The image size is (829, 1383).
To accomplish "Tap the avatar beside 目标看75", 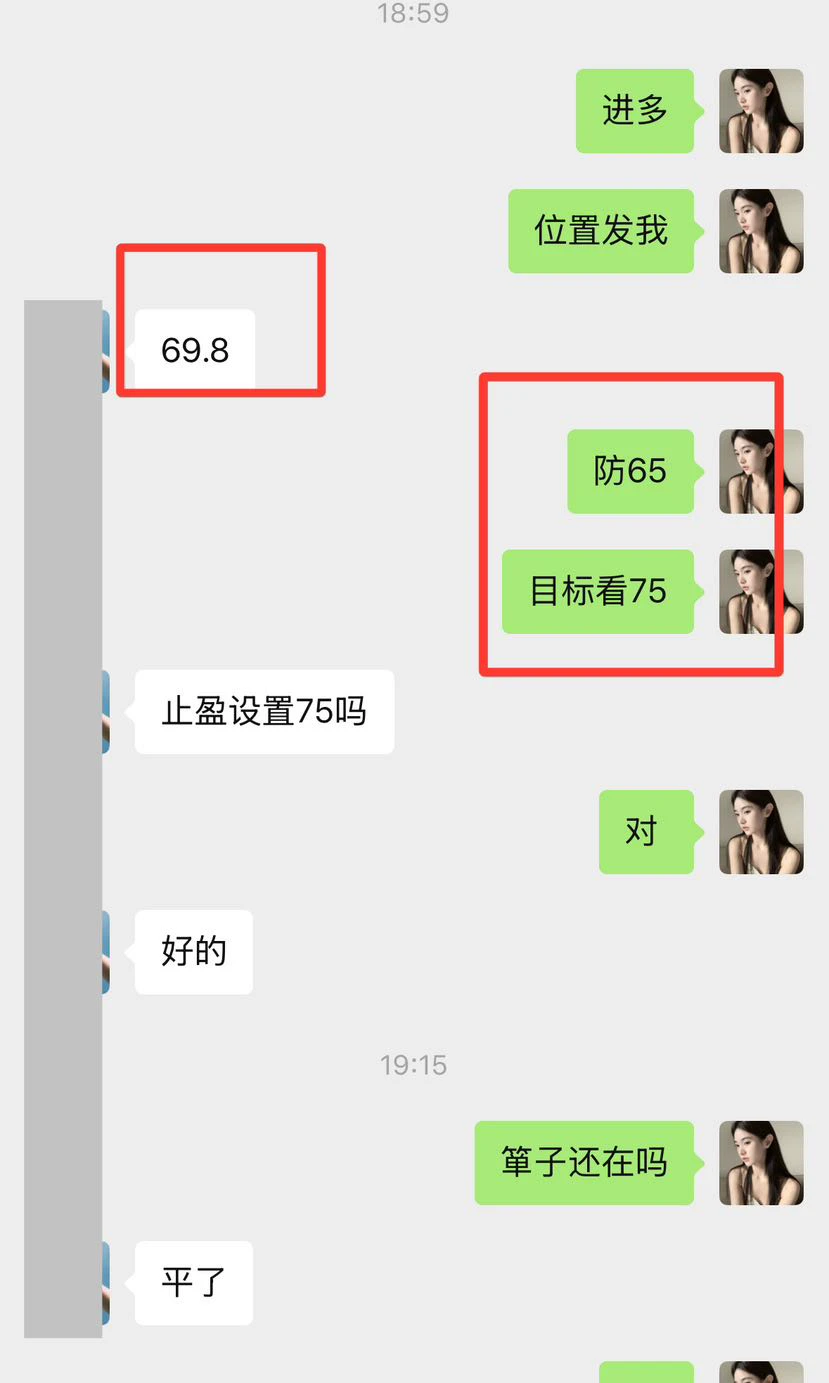I will click(761, 592).
